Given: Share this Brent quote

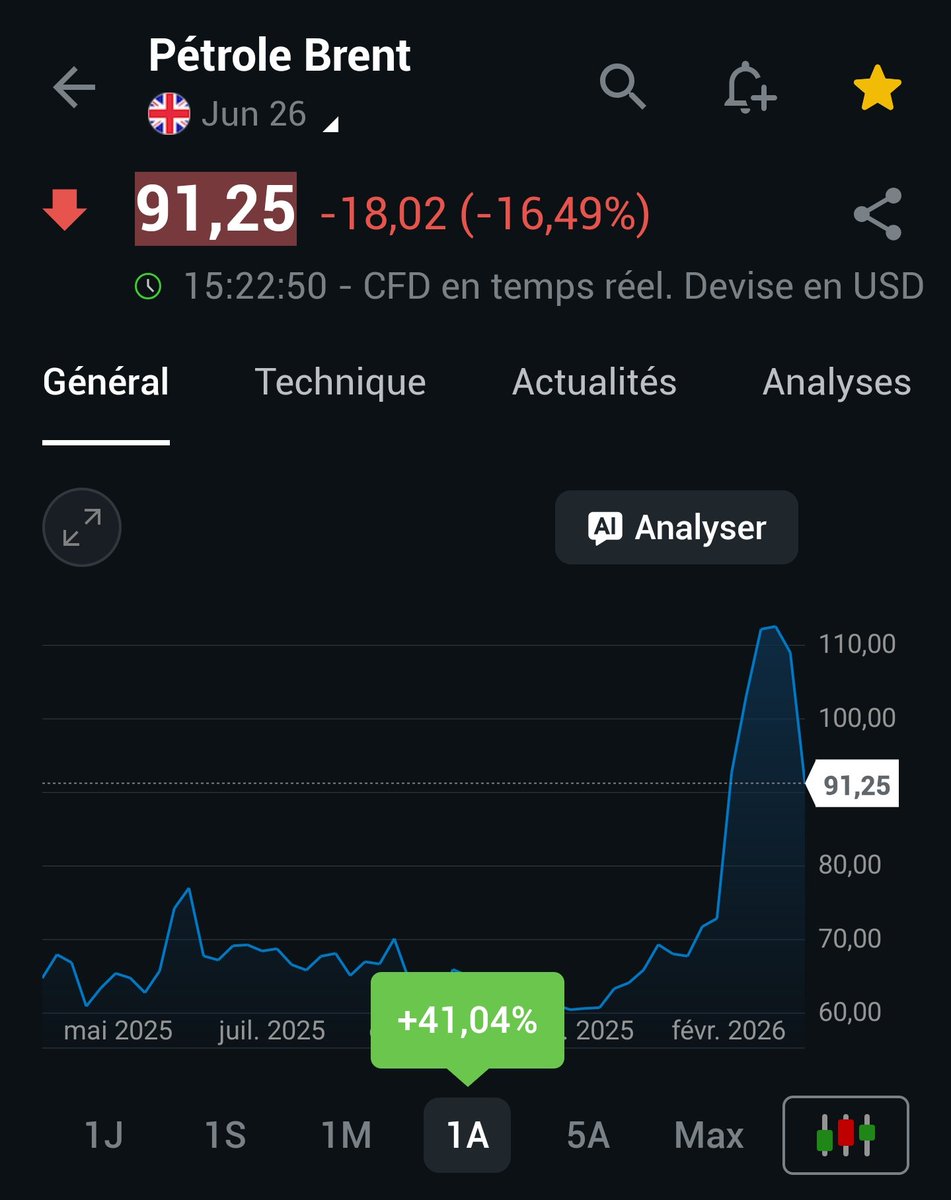Looking at the screenshot, I should tap(877, 214).
